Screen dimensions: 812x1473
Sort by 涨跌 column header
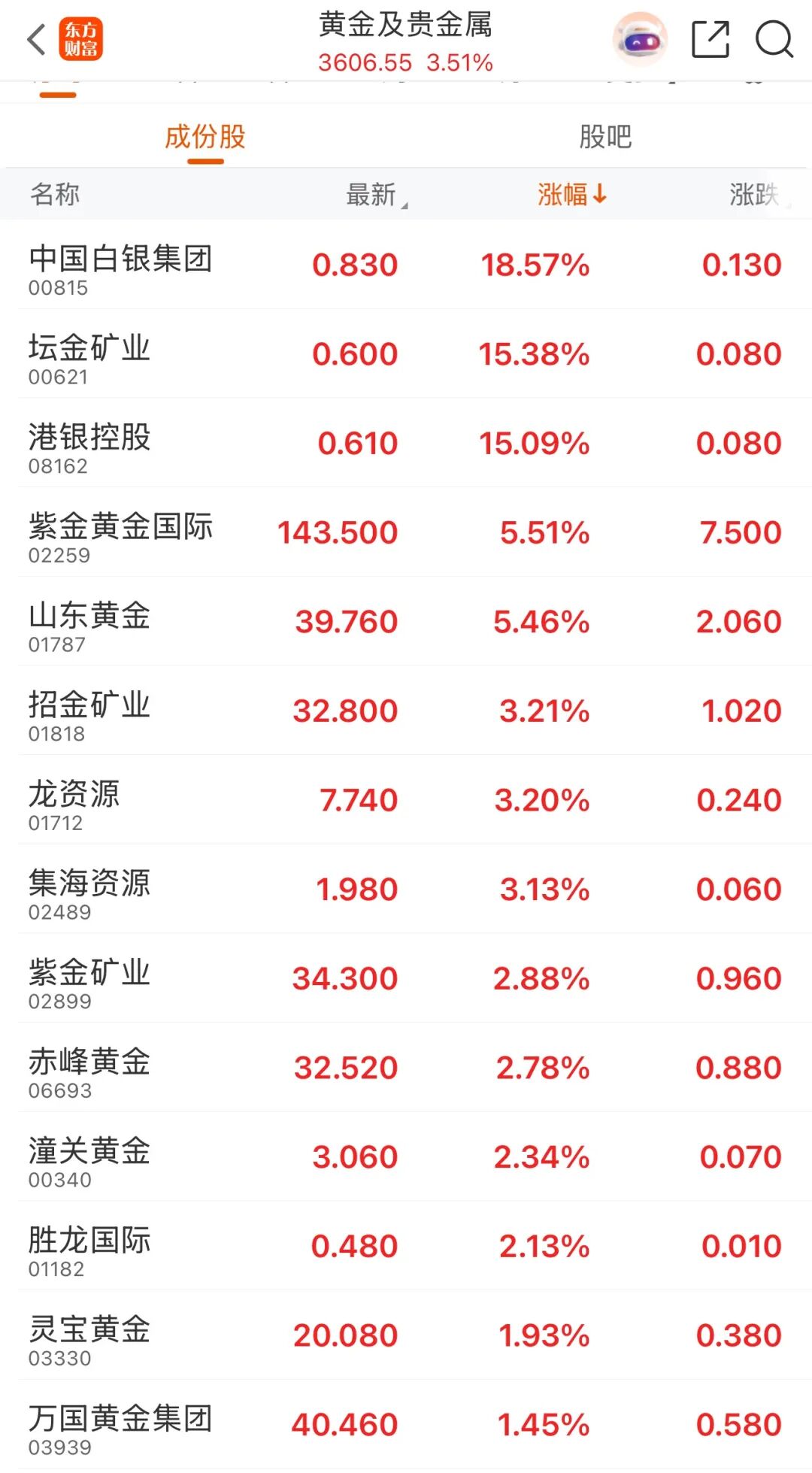tap(756, 195)
